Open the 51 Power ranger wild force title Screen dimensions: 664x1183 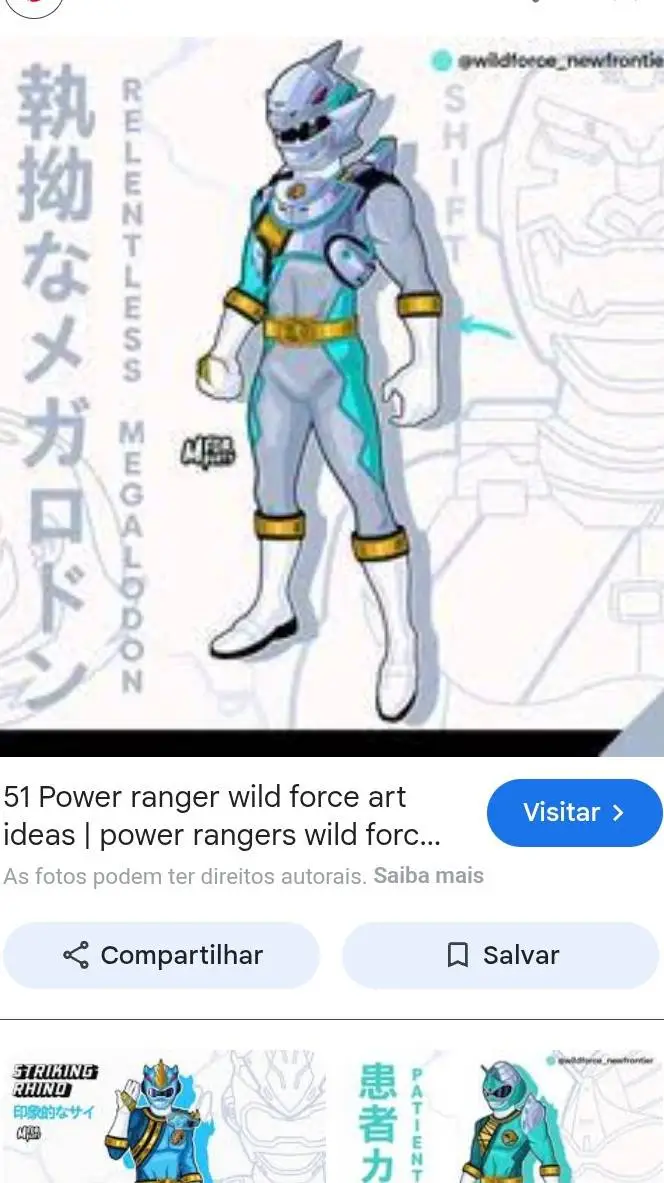tap(222, 815)
